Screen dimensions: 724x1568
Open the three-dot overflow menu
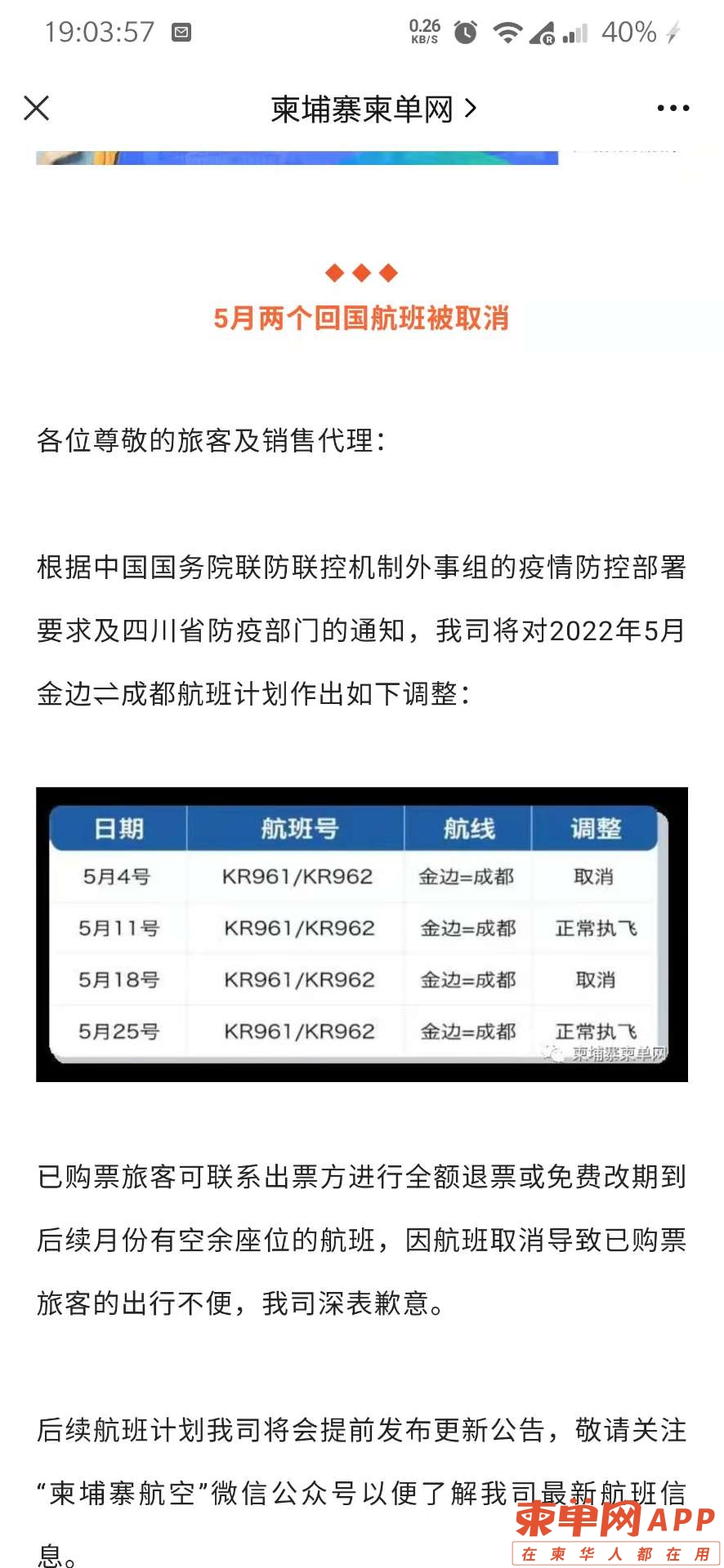673,108
